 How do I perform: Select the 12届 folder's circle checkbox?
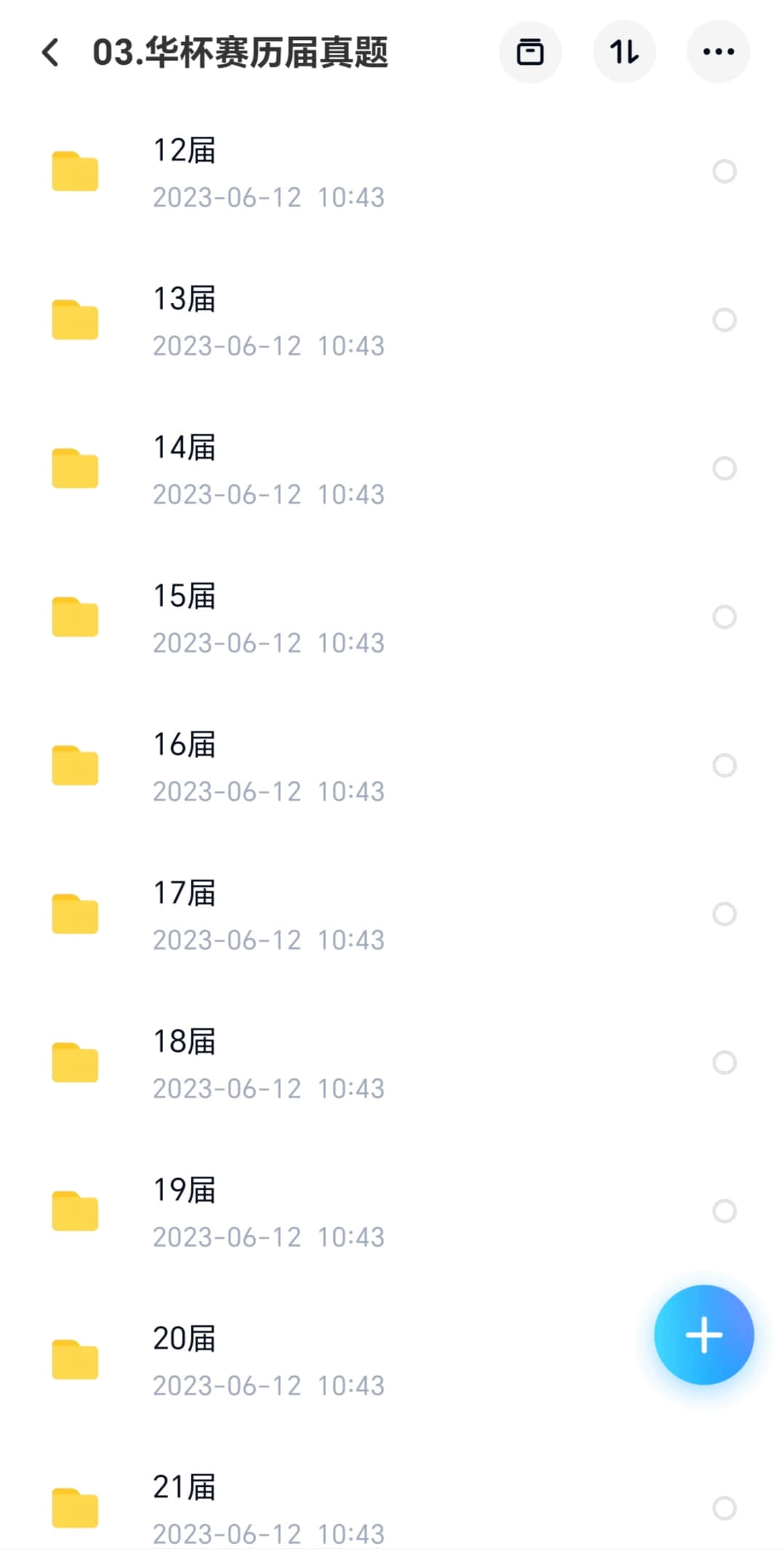[x=724, y=171]
